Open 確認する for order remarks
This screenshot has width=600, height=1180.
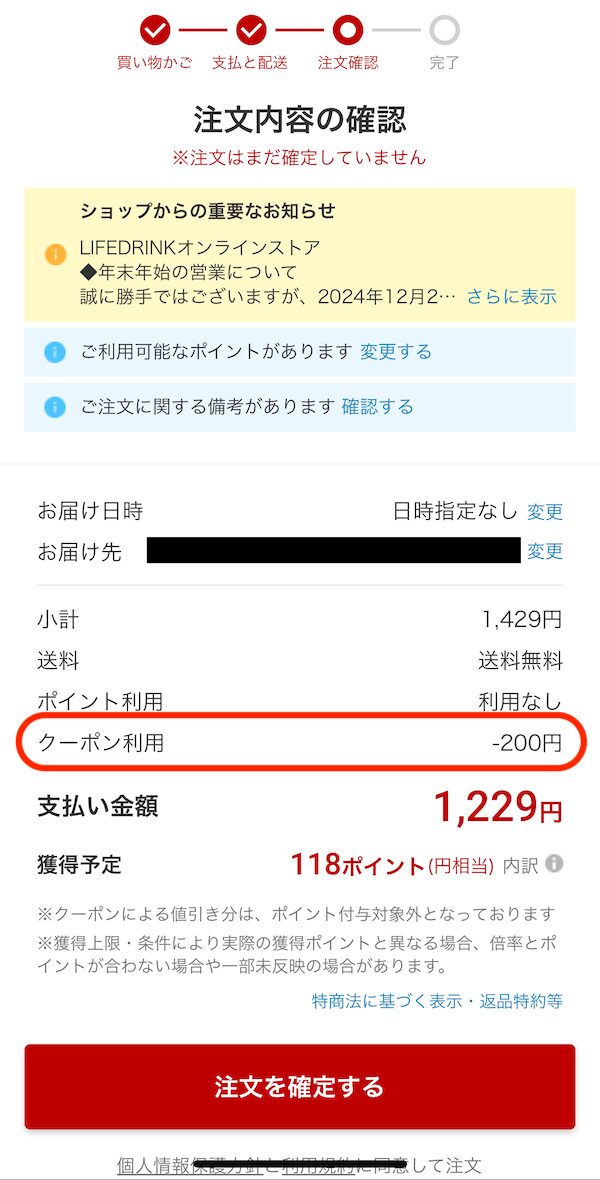click(x=377, y=407)
